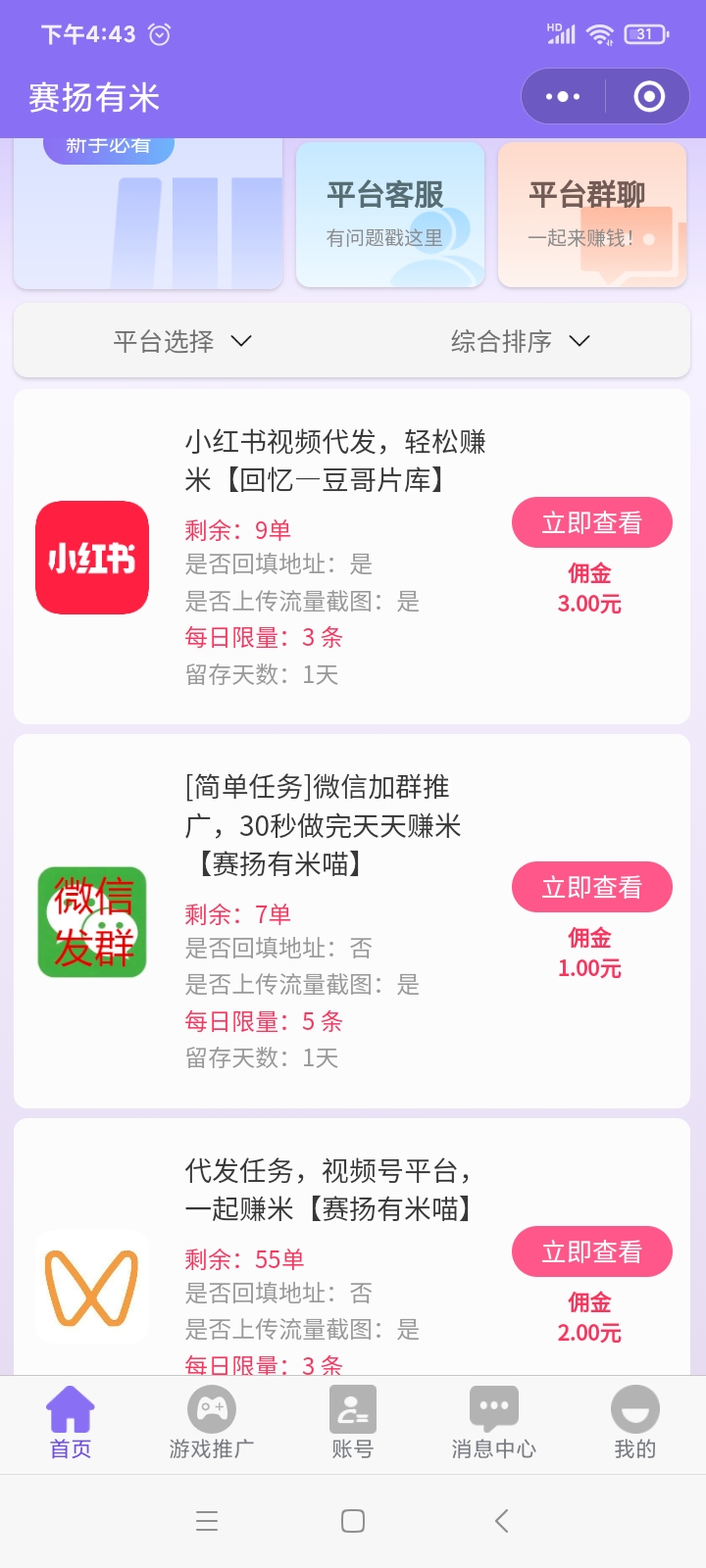
Task: Tap 立即查看 for the 小红书视频代发 task
Action: pyautogui.click(x=591, y=522)
